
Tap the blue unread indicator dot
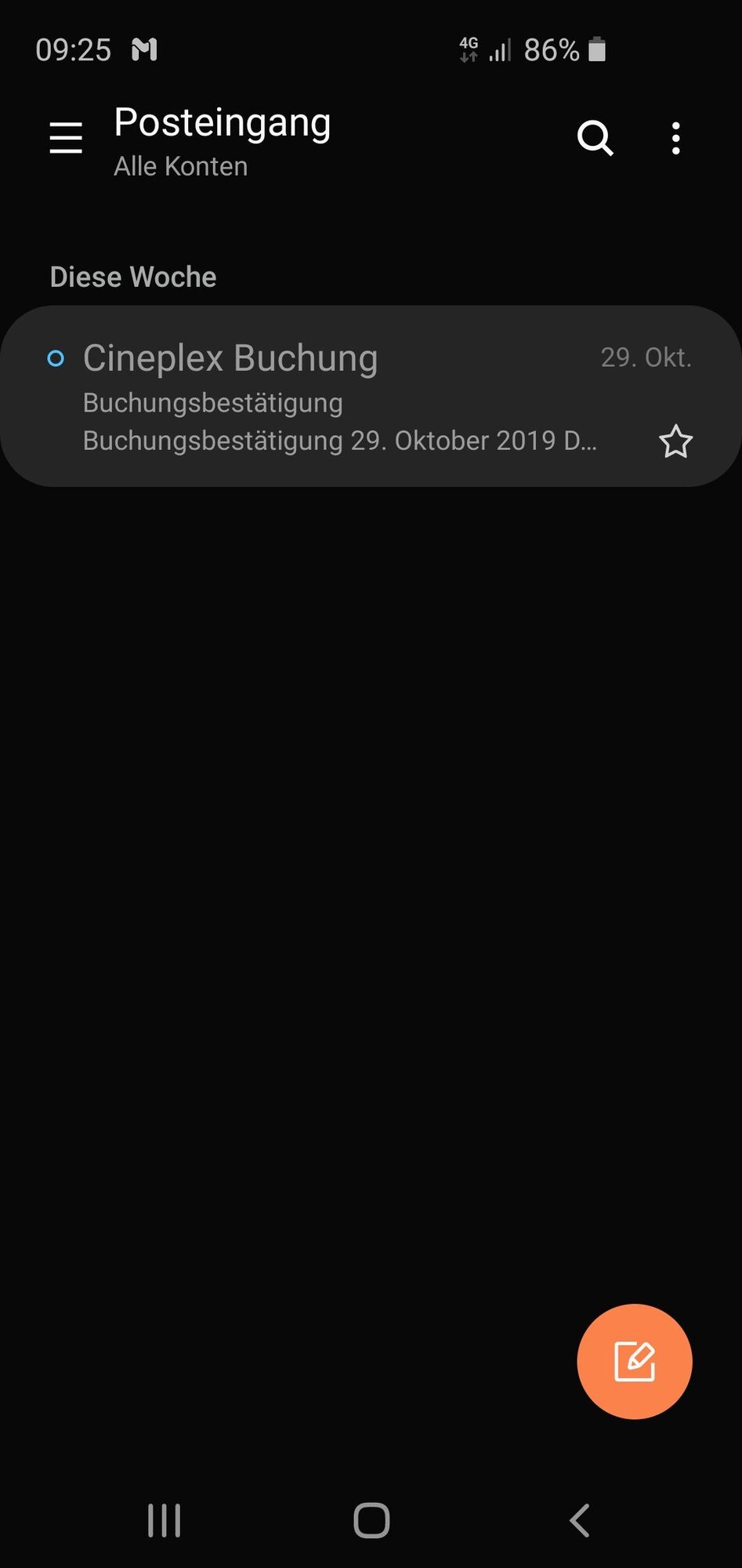point(54,359)
